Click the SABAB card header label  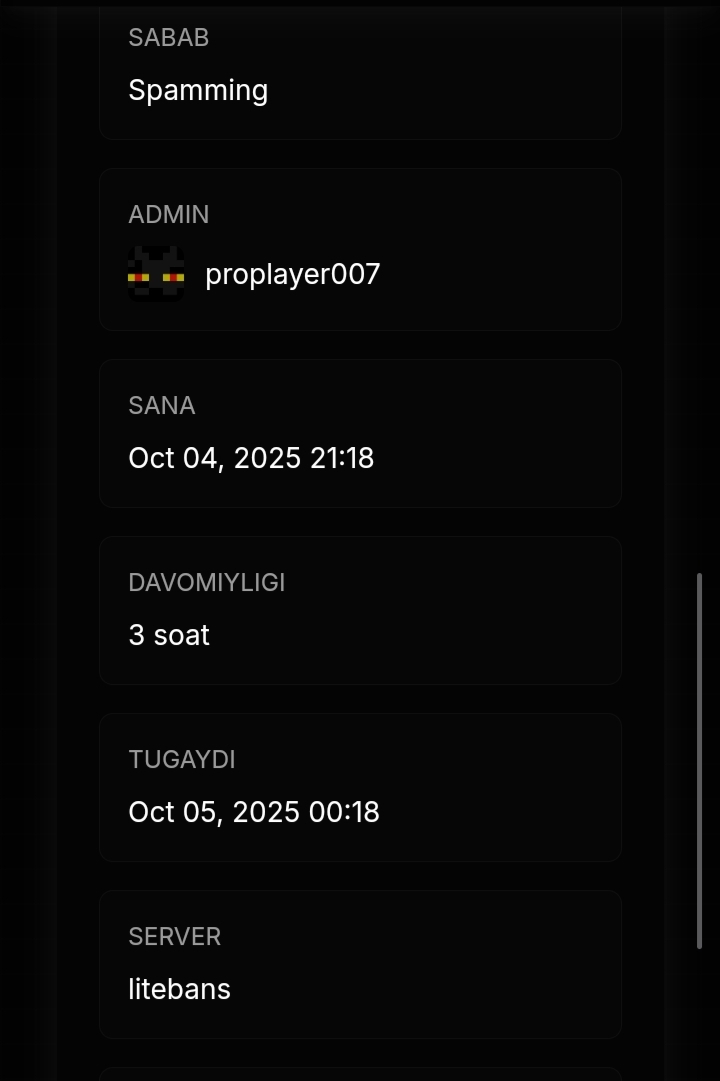click(x=168, y=37)
